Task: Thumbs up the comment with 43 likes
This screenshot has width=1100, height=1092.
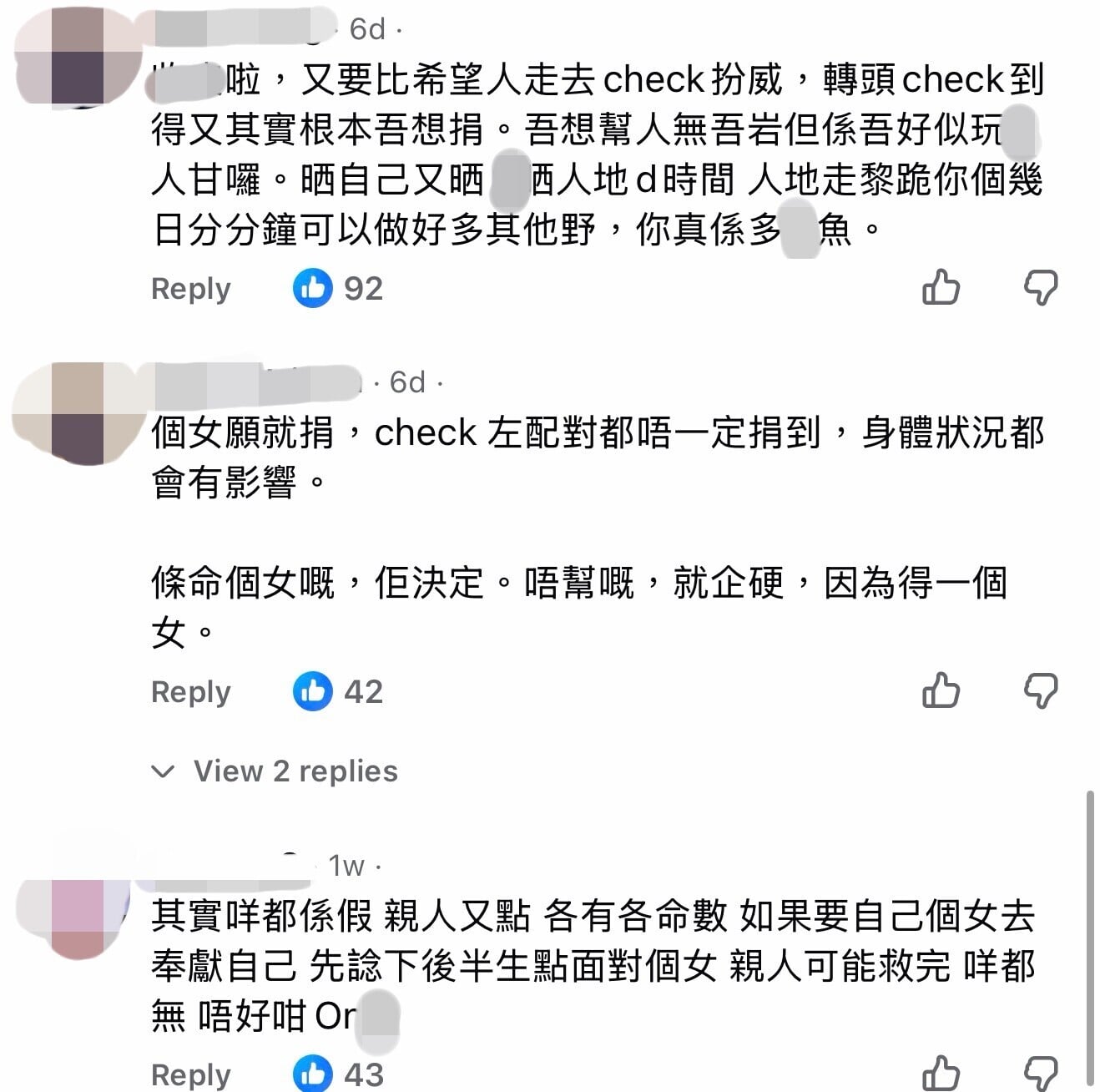Action: coord(941,1074)
